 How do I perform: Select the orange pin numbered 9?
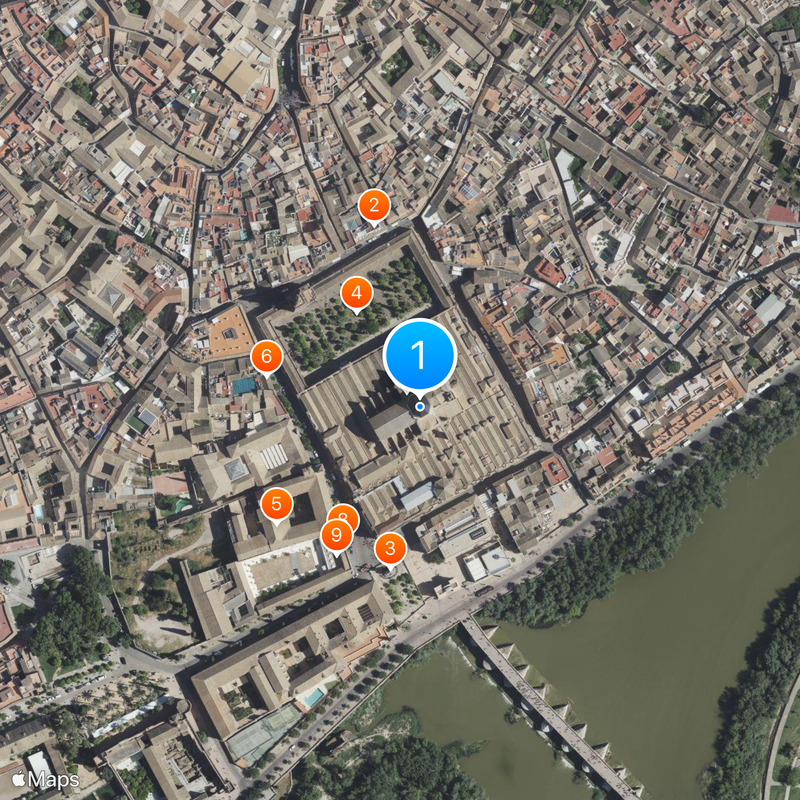(x=336, y=537)
